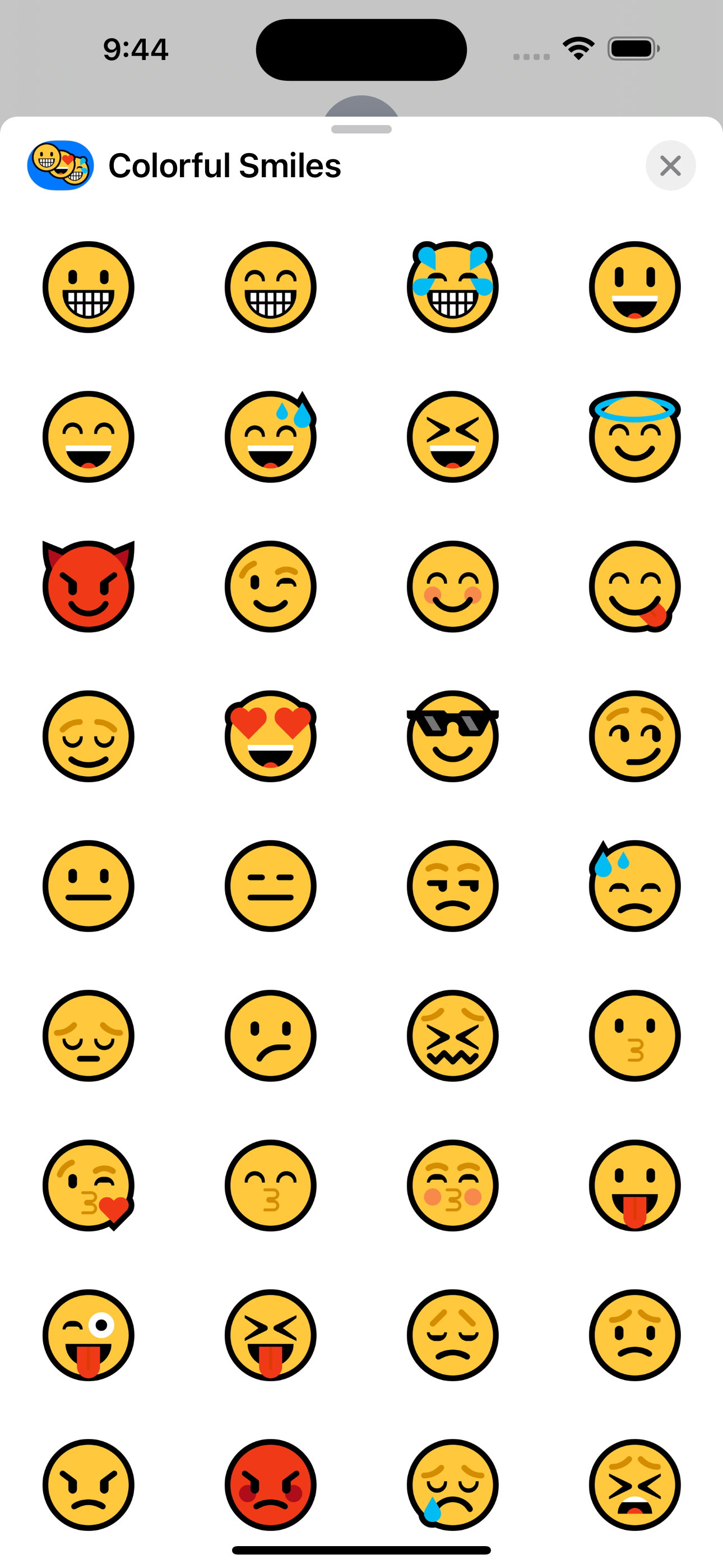Tap the smirking face sticker

pos(634,736)
